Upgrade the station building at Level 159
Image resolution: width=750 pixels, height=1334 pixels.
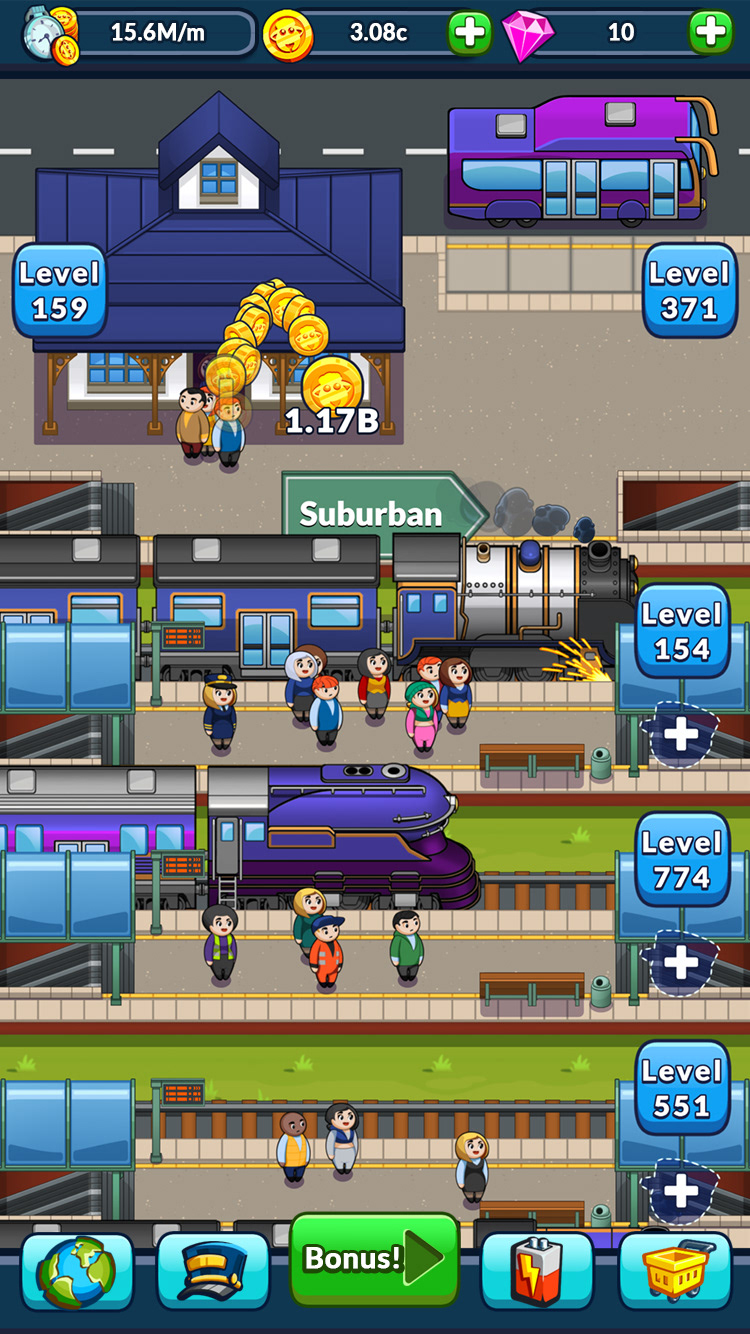[60, 291]
